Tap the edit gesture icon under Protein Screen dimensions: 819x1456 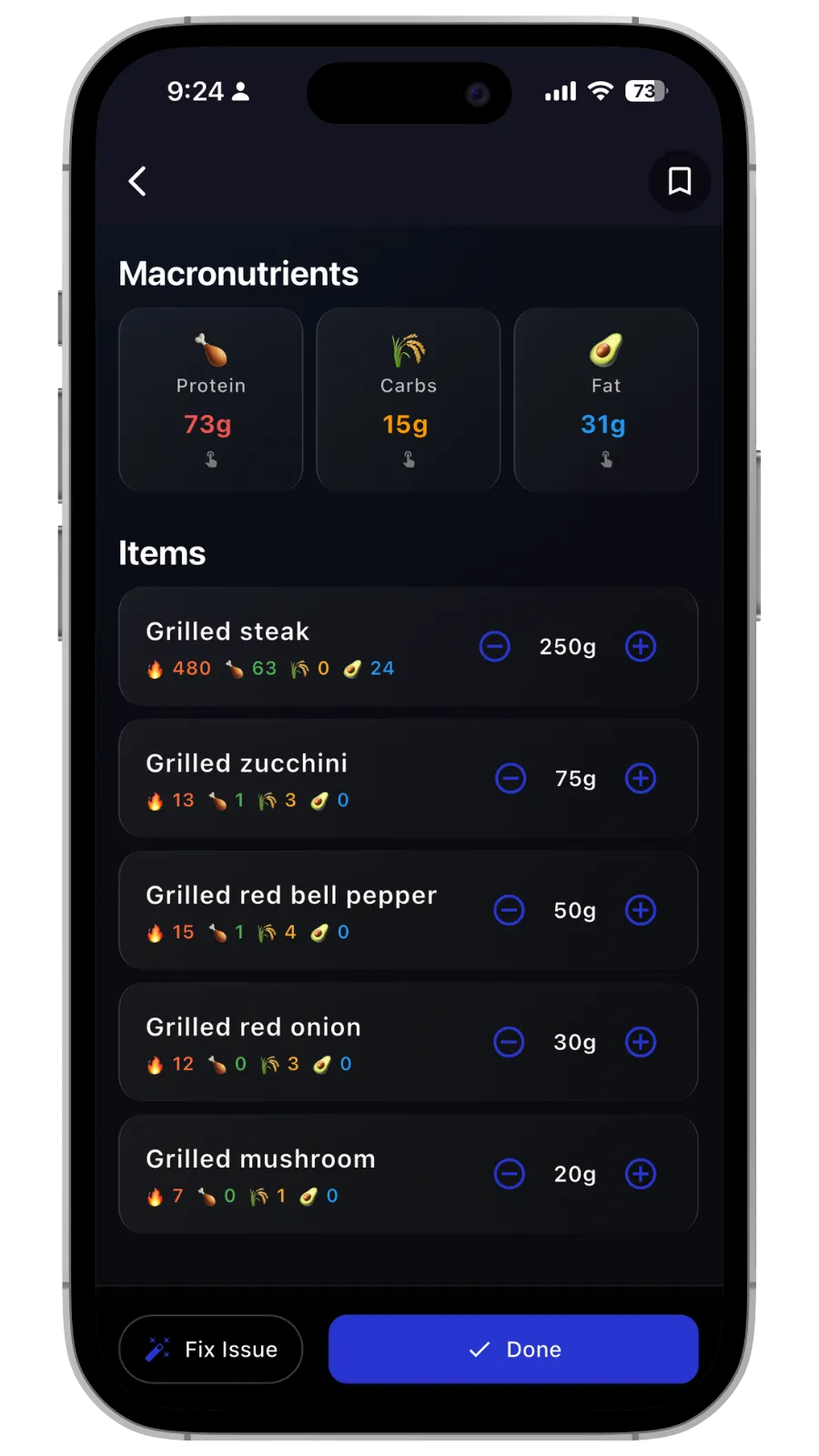coord(210,460)
